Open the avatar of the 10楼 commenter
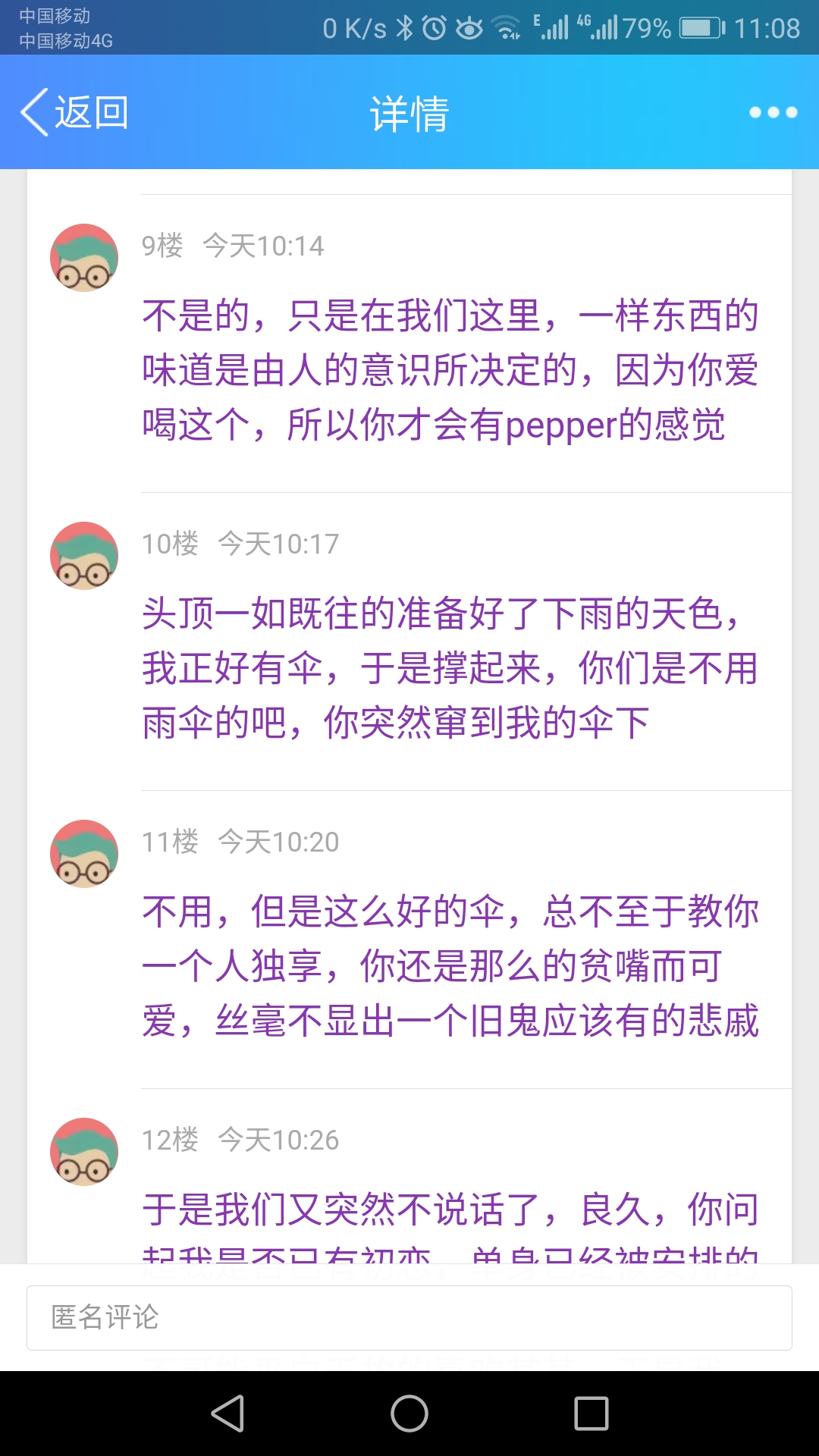 [x=84, y=556]
